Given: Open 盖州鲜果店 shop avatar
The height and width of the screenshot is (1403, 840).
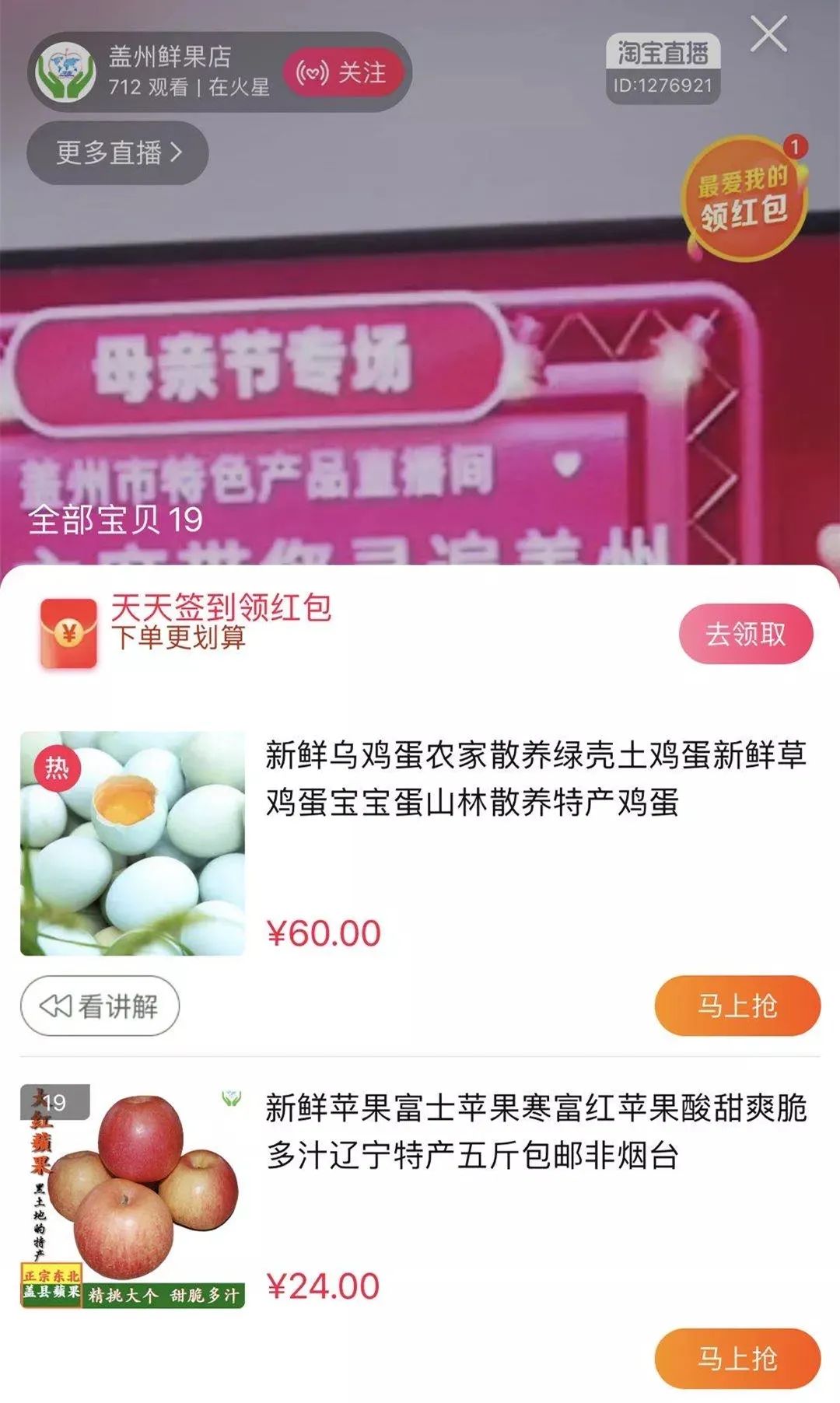Looking at the screenshot, I should click(x=67, y=73).
